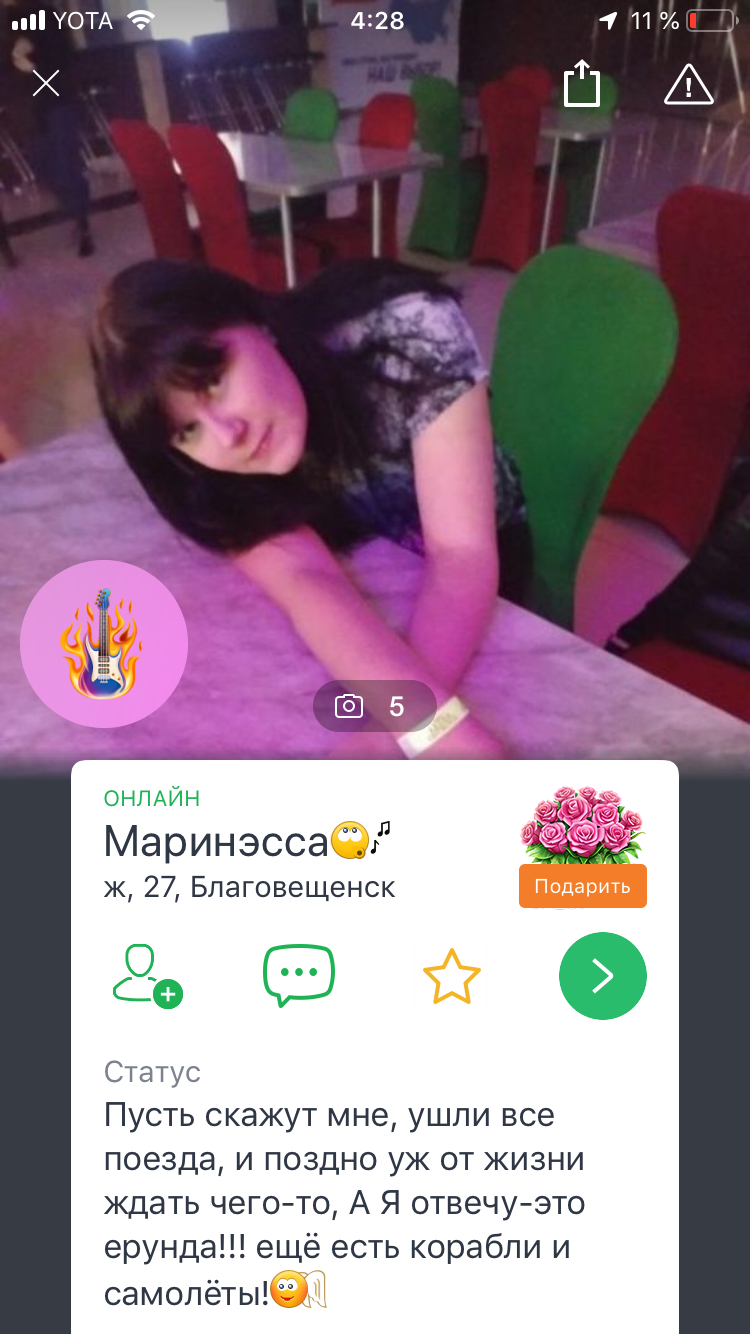Add Маринэсса as a friend
The width and height of the screenshot is (750, 1334).
tap(147, 974)
